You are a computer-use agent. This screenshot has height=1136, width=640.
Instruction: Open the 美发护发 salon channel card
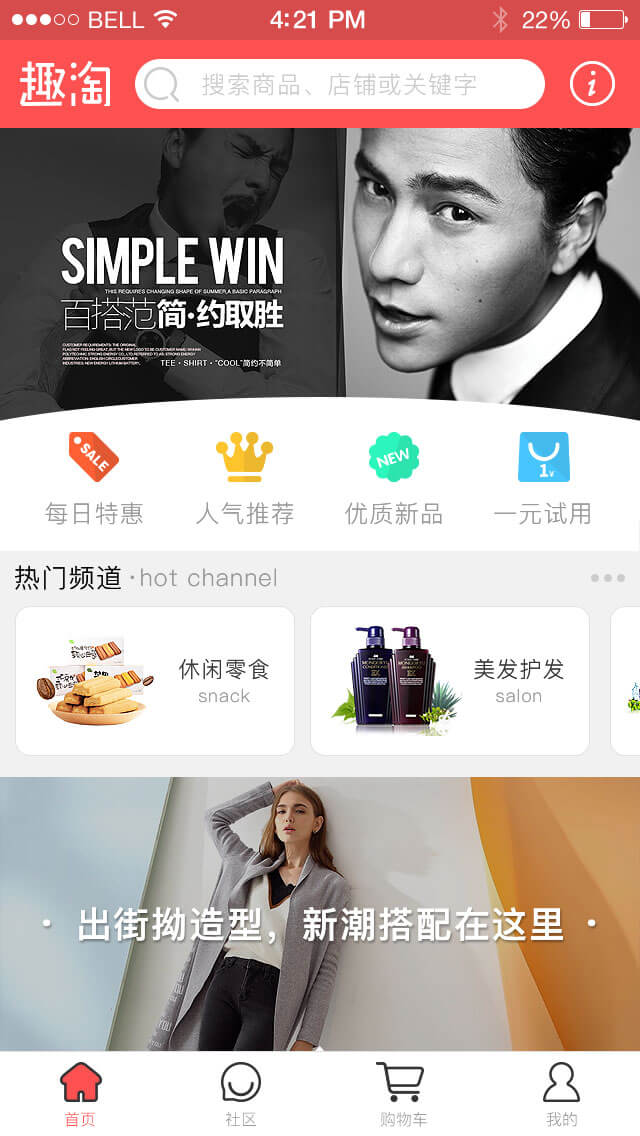[450, 681]
